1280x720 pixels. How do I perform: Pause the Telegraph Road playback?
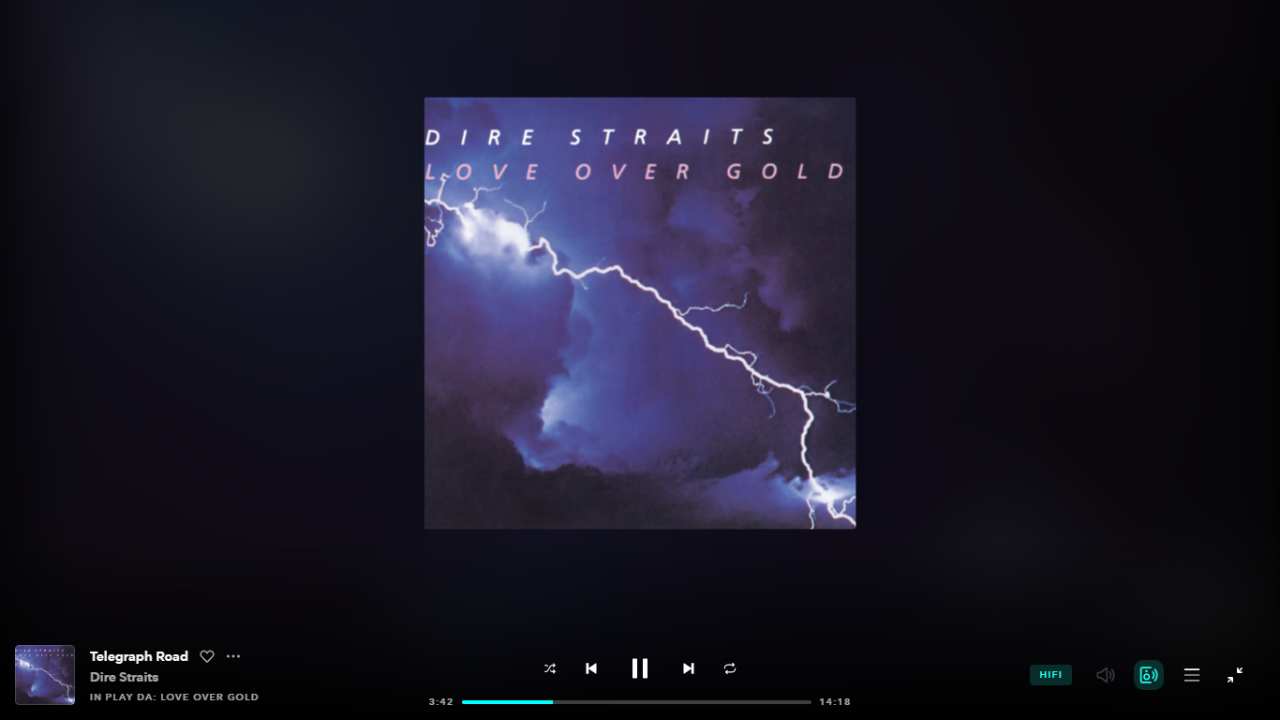(x=640, y=668)
